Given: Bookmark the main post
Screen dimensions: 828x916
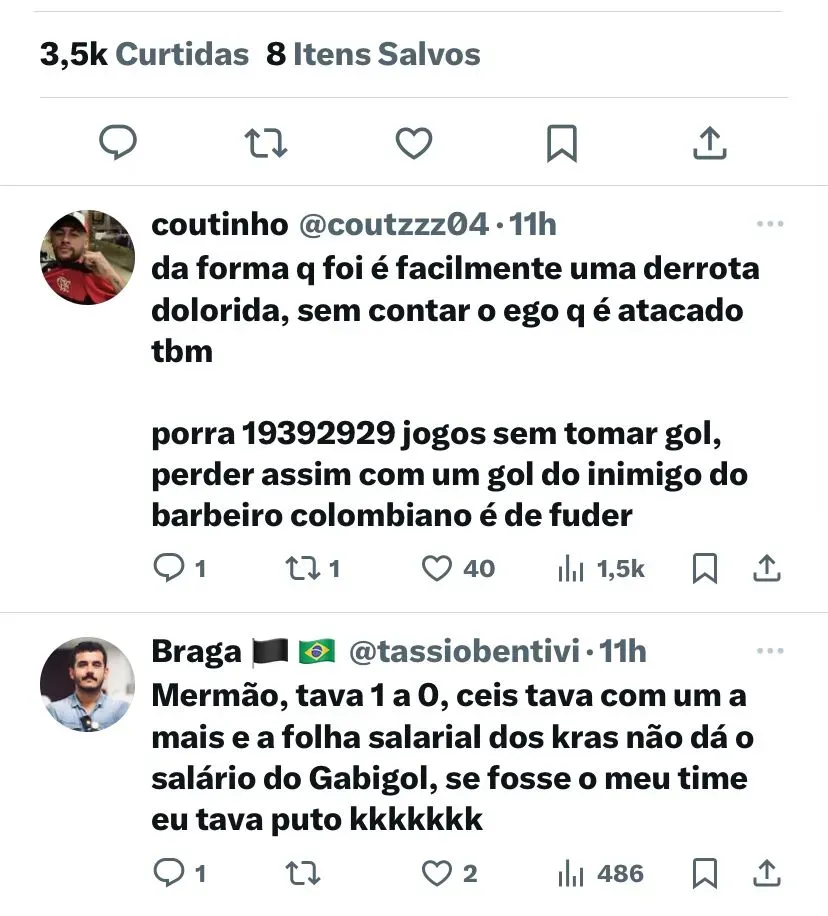Looking at the screenshot, I should click(x=561, y=143).
